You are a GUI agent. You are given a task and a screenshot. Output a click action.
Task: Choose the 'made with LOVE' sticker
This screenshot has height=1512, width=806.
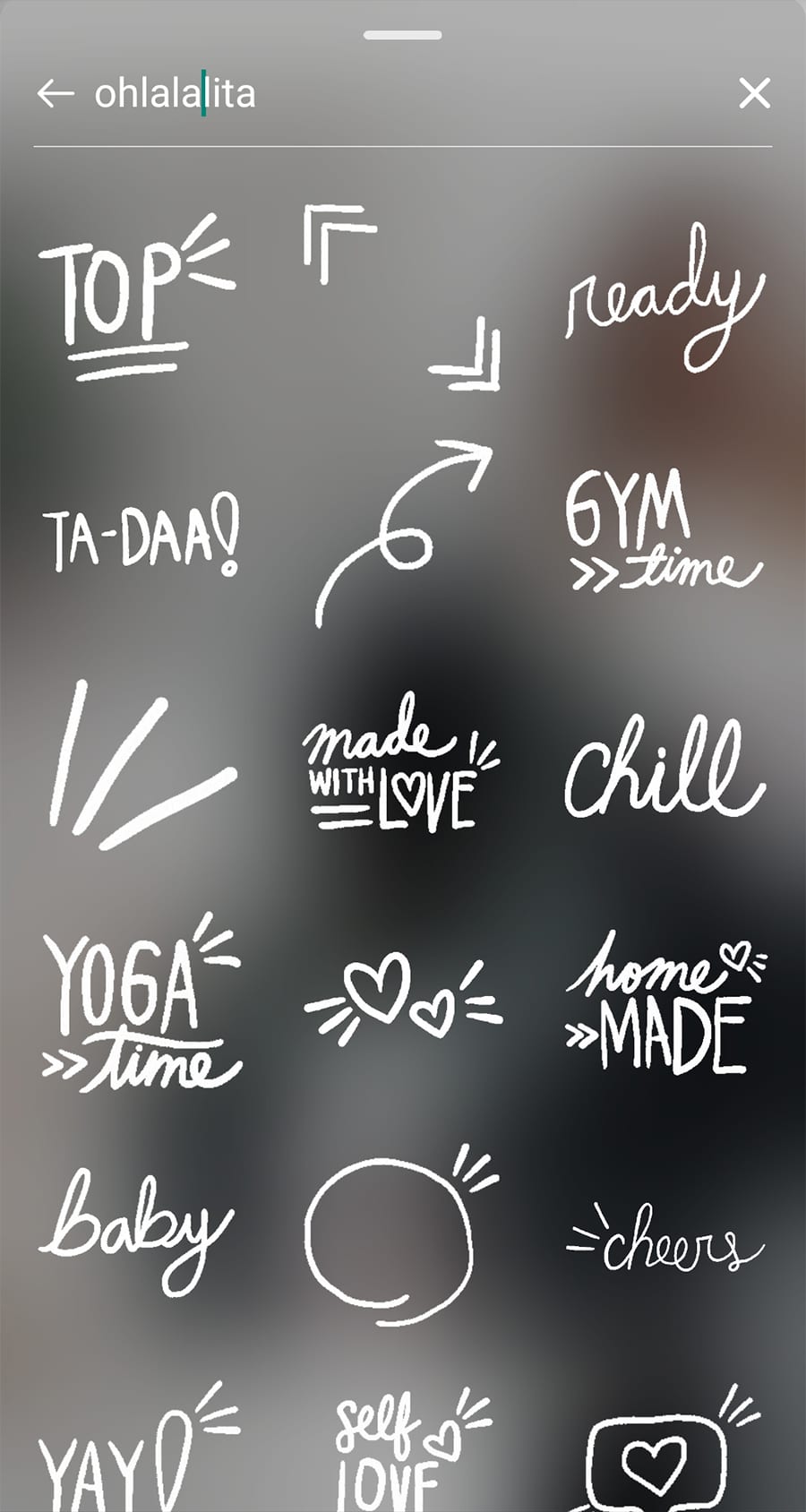(401, 763)
